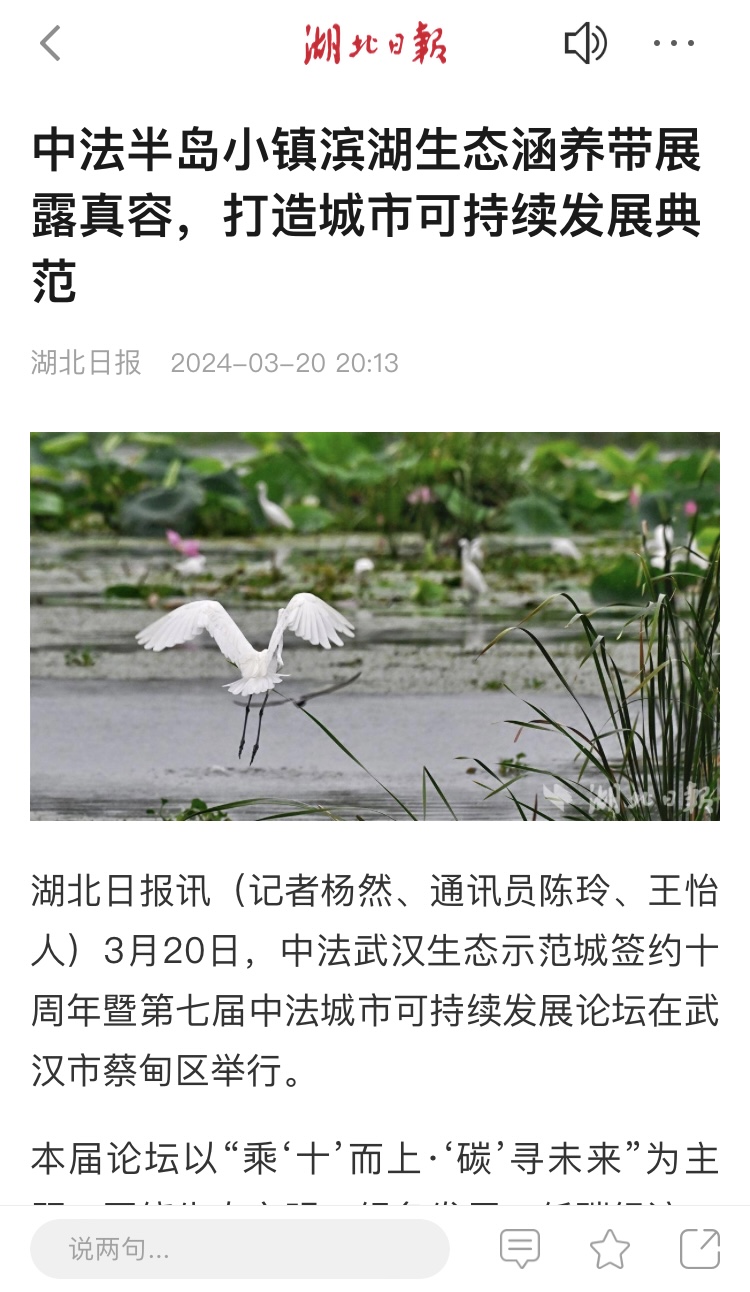Image resolution: width=750 pixels, height=1292 pixels.
Task: Play the article audio with the speaker icon
Action: tap(585, 44)
